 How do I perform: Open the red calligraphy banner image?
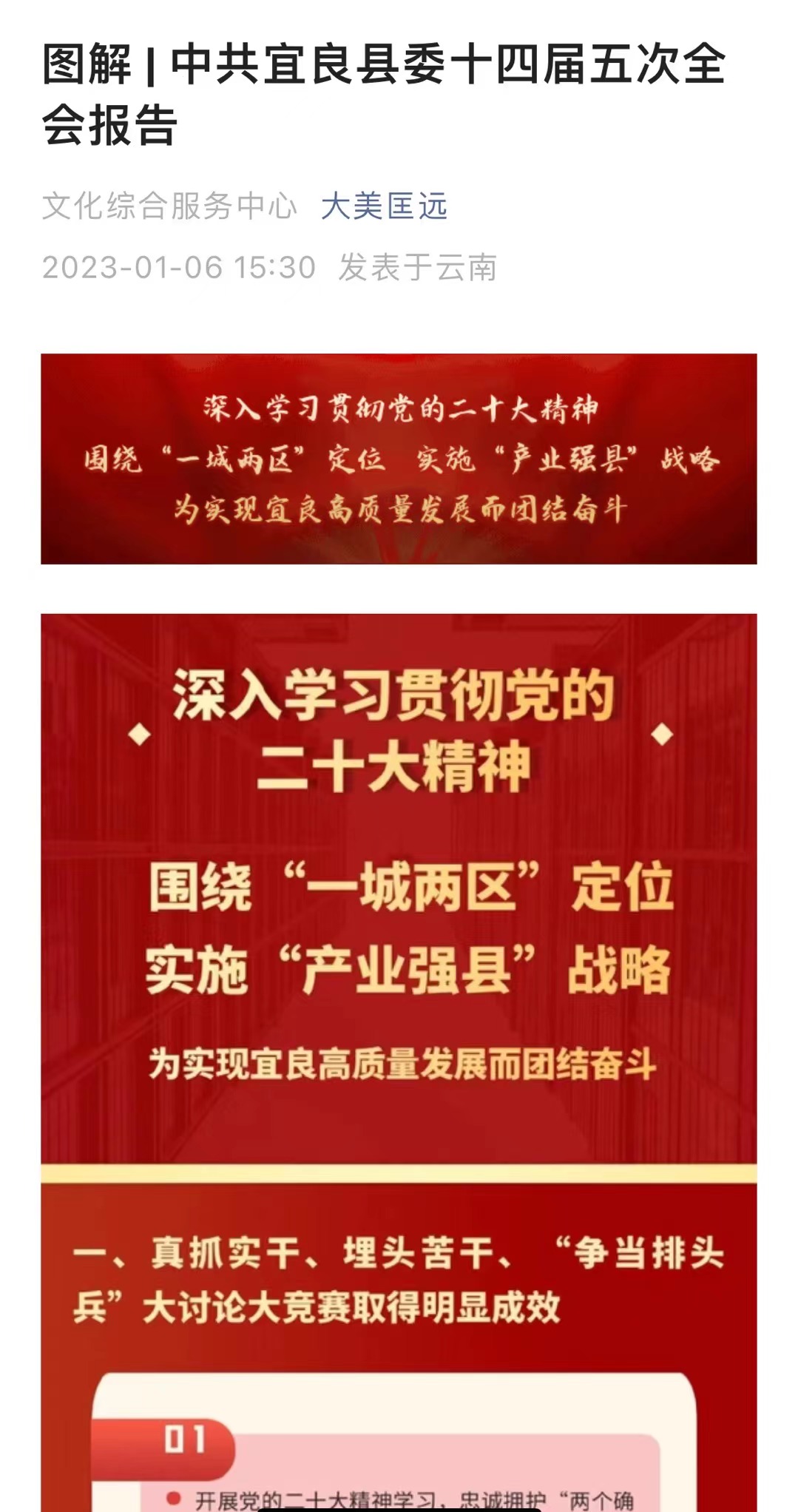(x=399, y=459)
